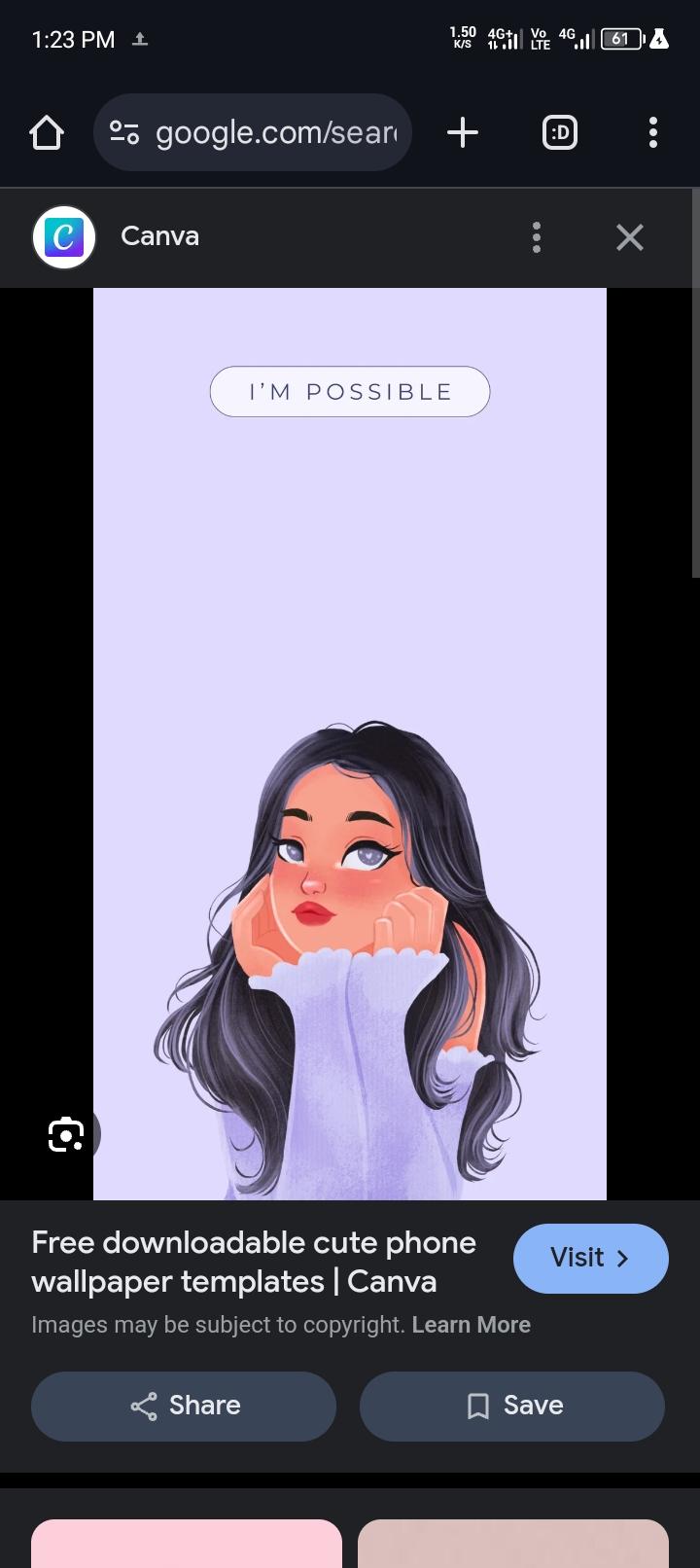The image size is (700, 1568).
Task: Open a new browser tab
Action: coord(463,132)
